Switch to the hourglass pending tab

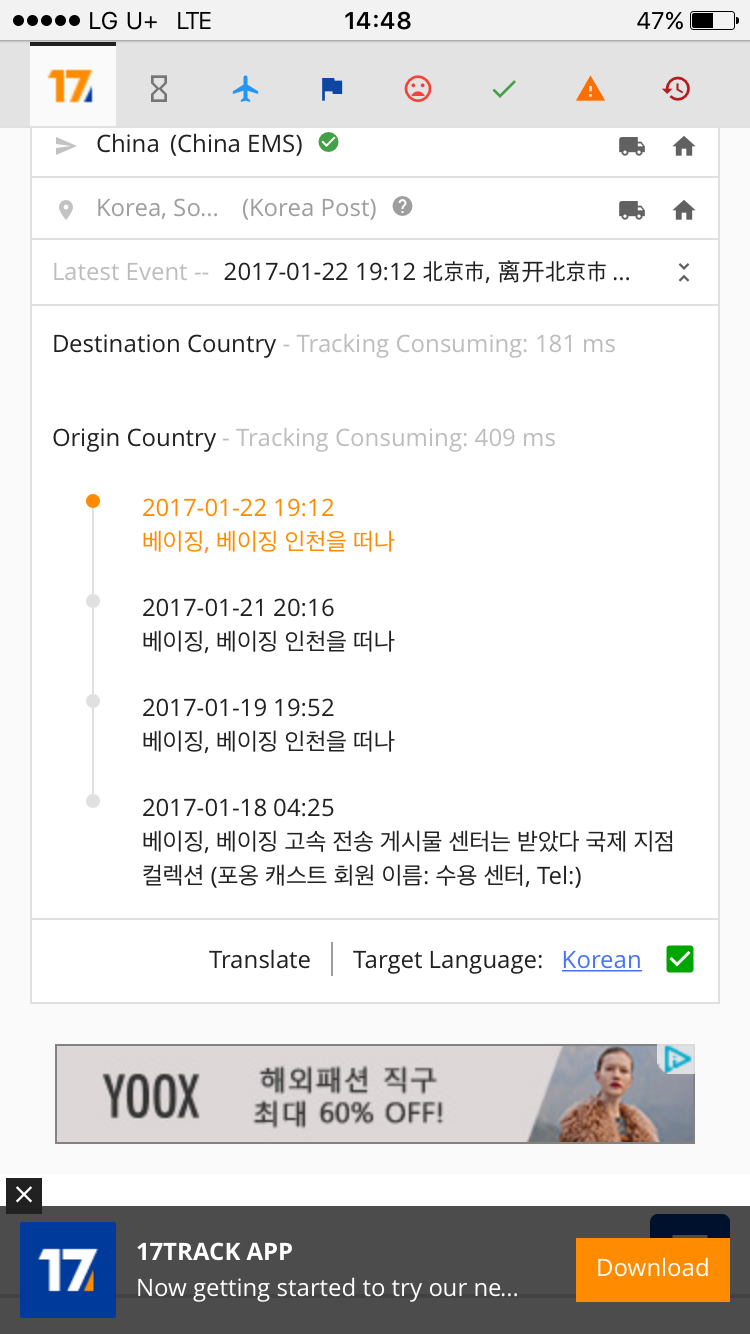click(x=159, y=89)
